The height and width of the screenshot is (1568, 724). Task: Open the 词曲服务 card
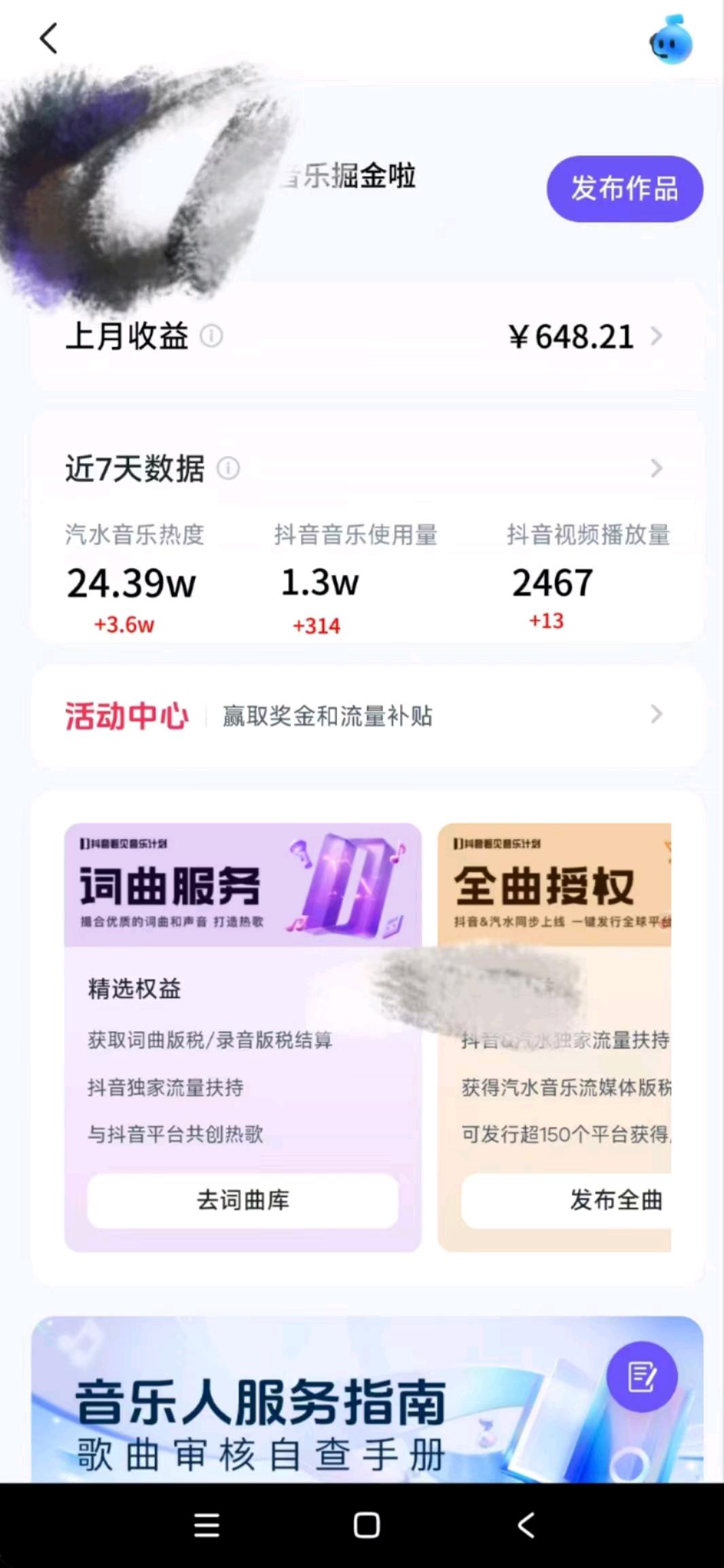coord(242,885)
